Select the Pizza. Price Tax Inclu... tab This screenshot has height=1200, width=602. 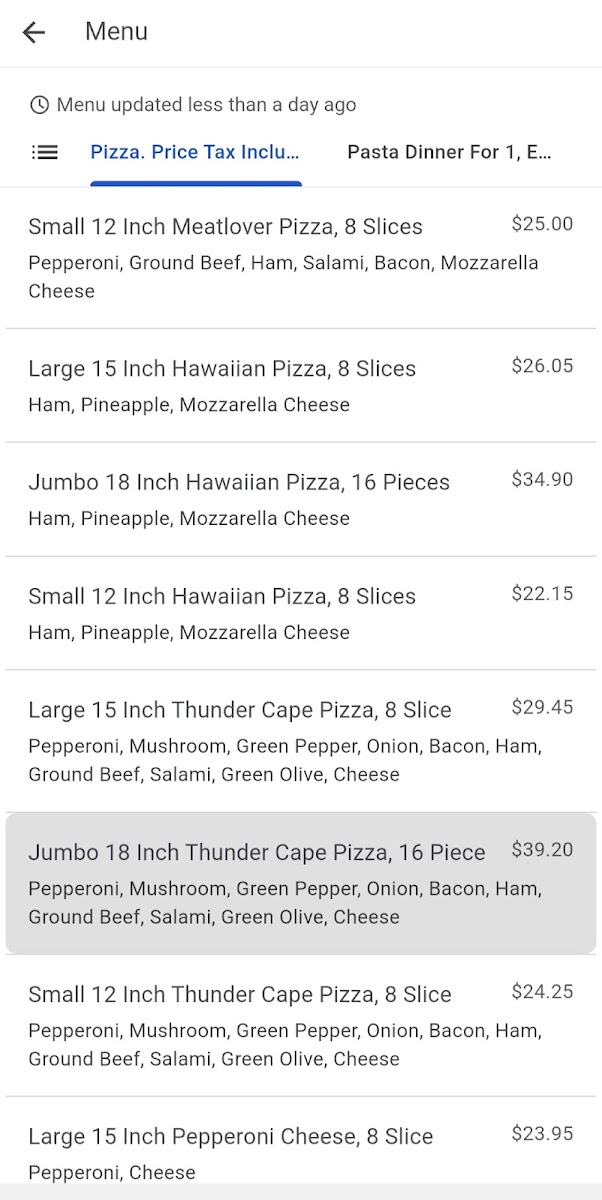[195, 153]
